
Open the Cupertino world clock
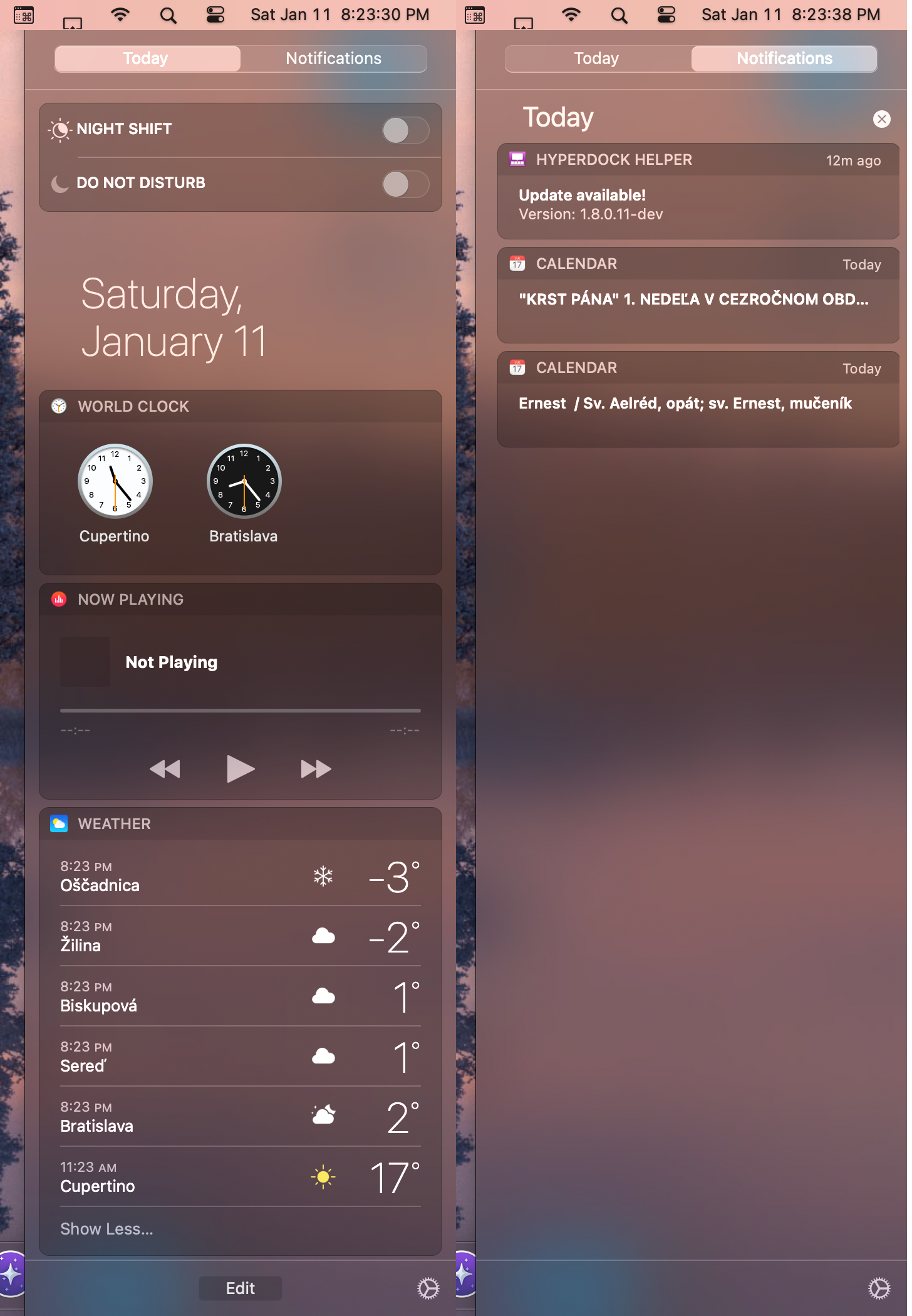click(x=115, y=481)
